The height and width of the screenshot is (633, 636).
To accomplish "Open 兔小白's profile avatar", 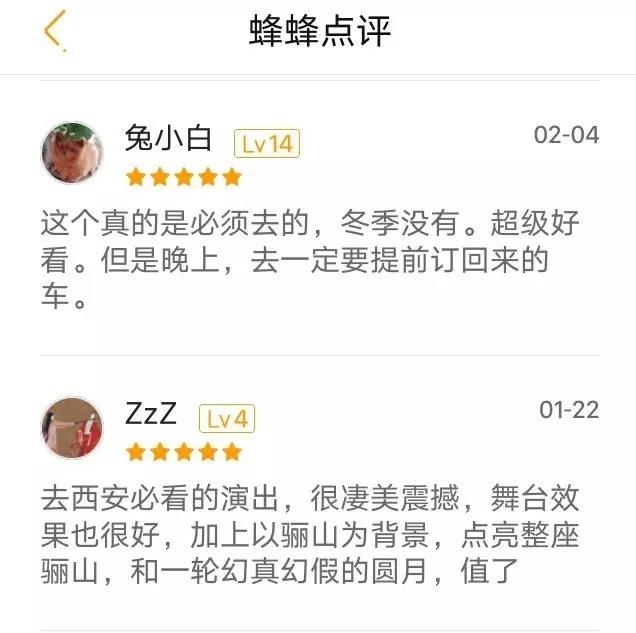I will tap(72, 154).
